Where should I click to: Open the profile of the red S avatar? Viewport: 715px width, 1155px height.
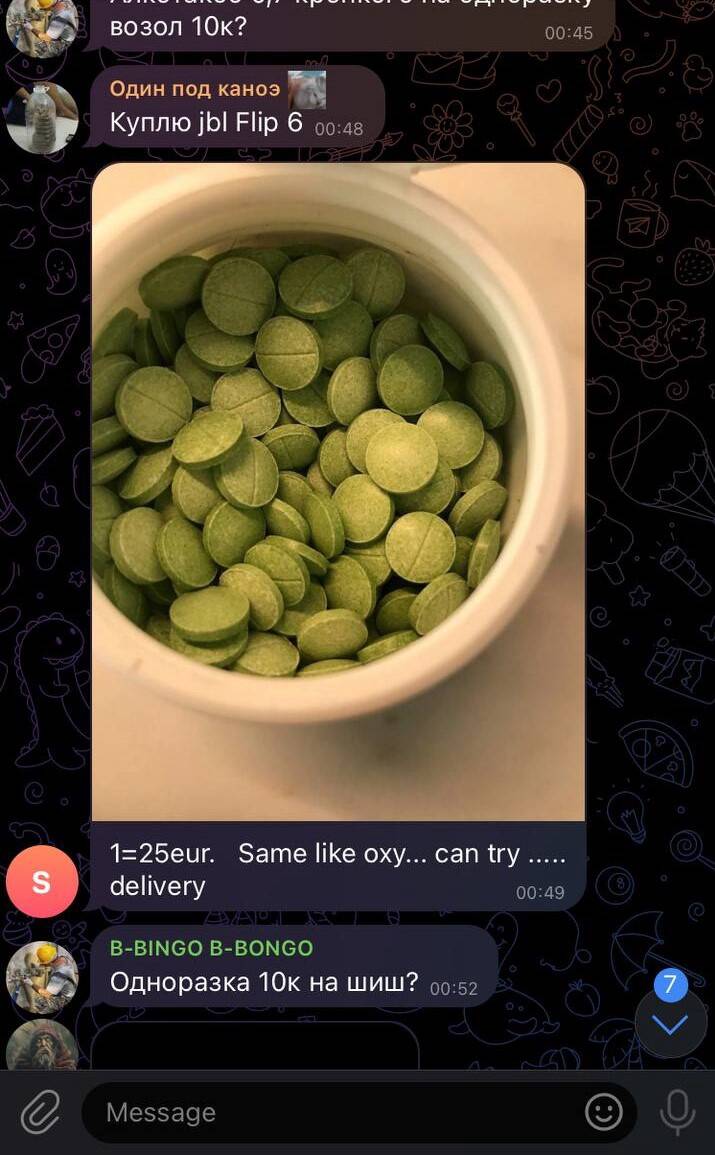pyautogui.click(x=41, y=881)
